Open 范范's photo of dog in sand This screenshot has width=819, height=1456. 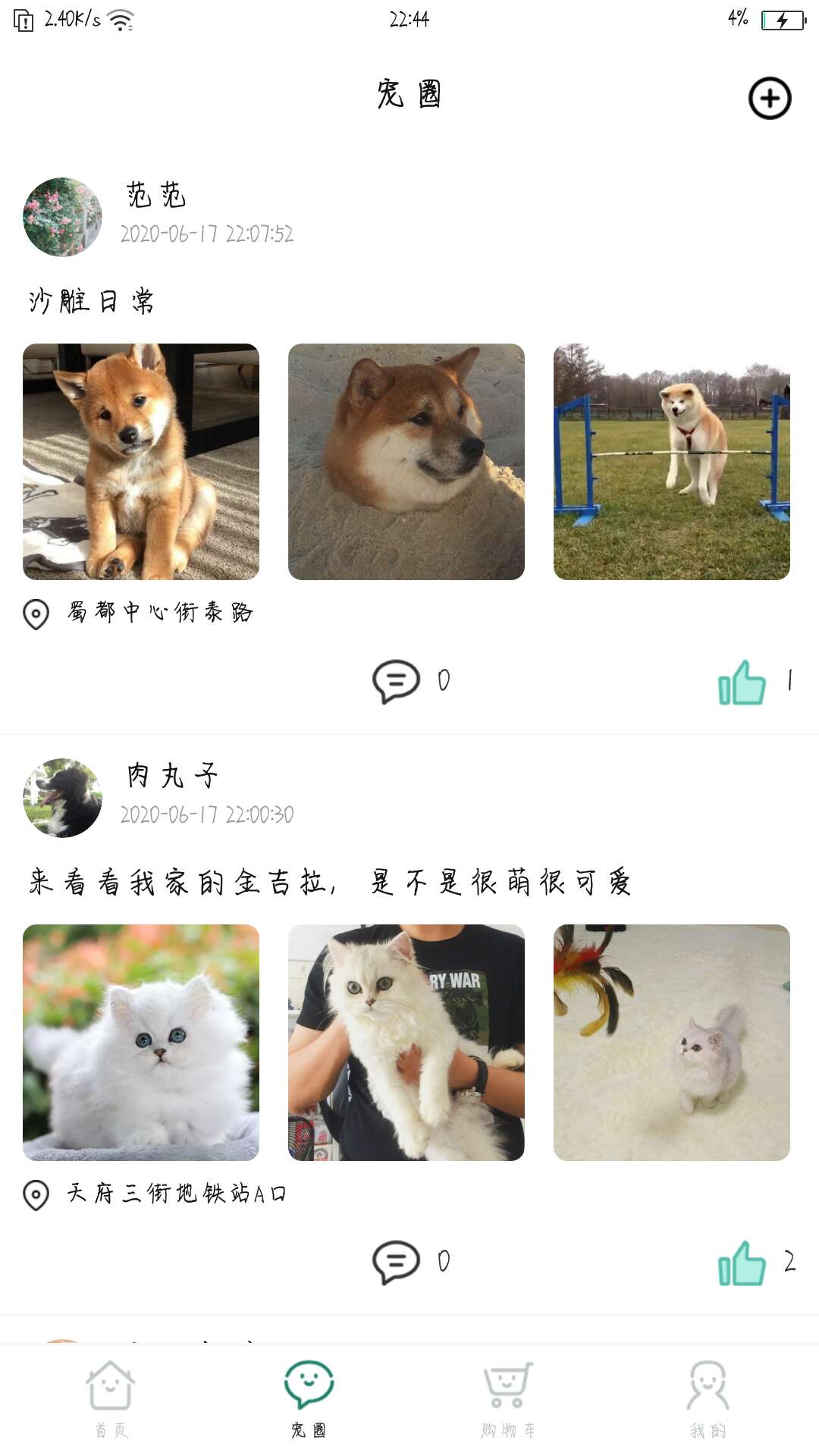point(406,462)
